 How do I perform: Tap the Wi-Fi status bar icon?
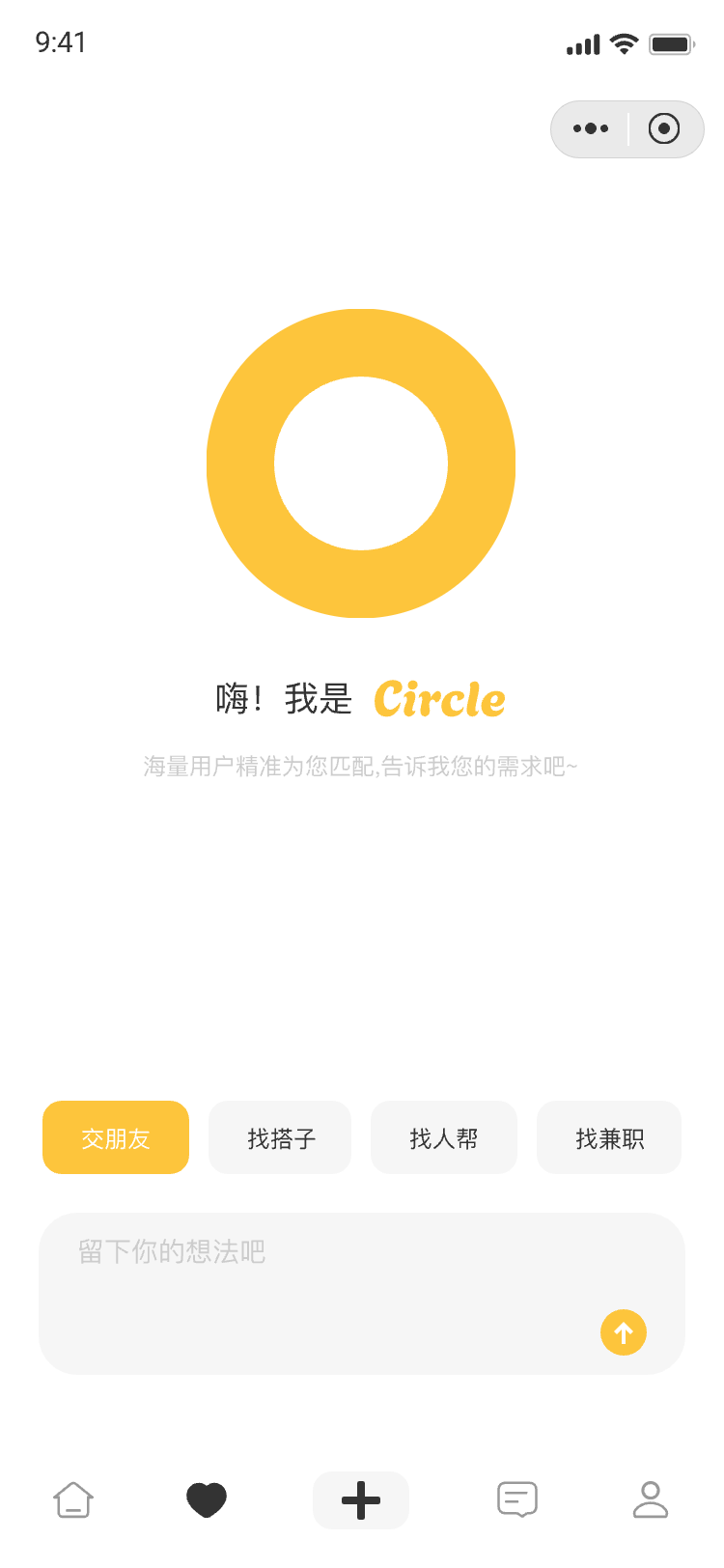pos(624,42)
